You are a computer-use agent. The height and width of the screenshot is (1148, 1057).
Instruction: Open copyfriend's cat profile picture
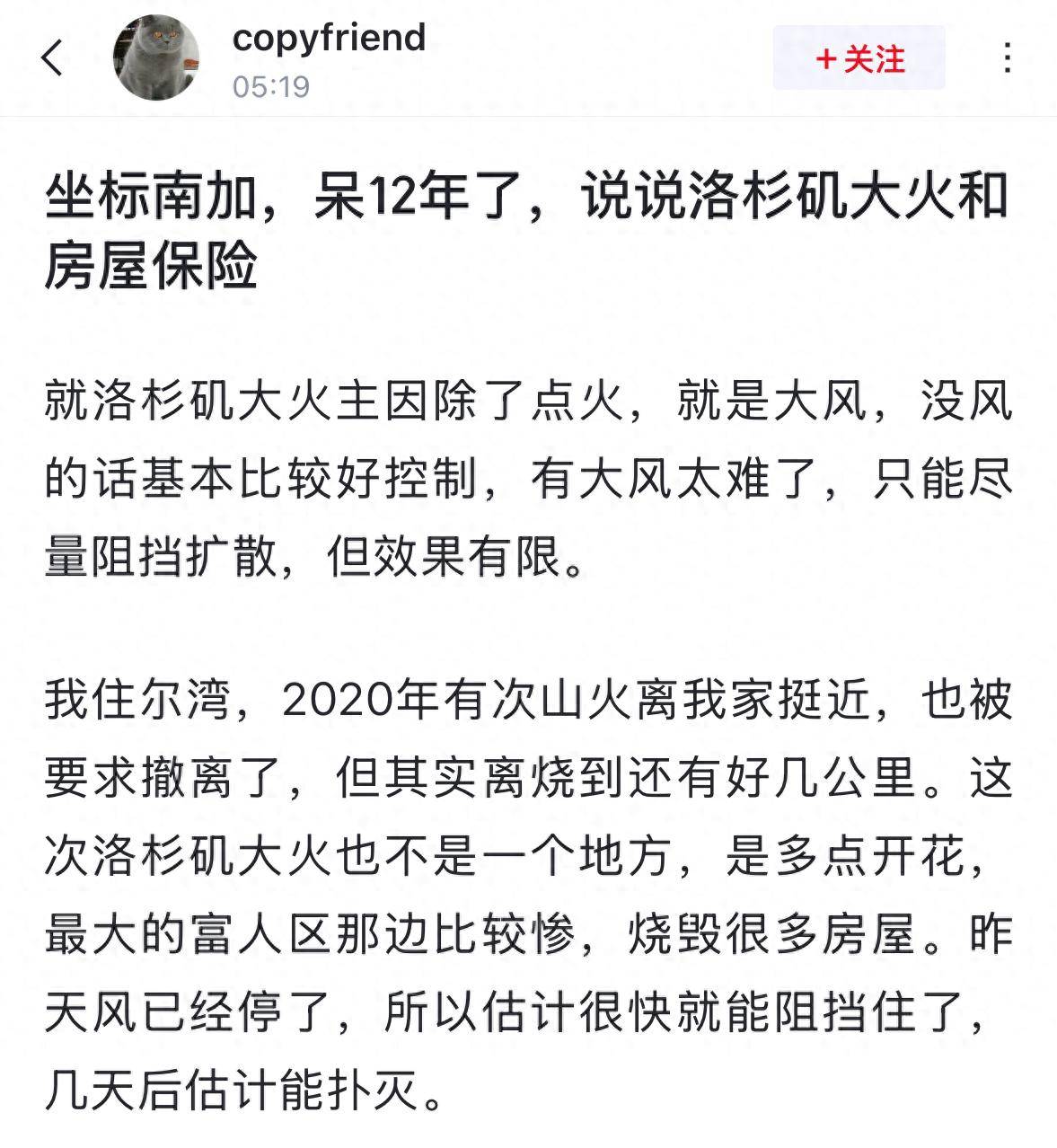pos(155,59)
